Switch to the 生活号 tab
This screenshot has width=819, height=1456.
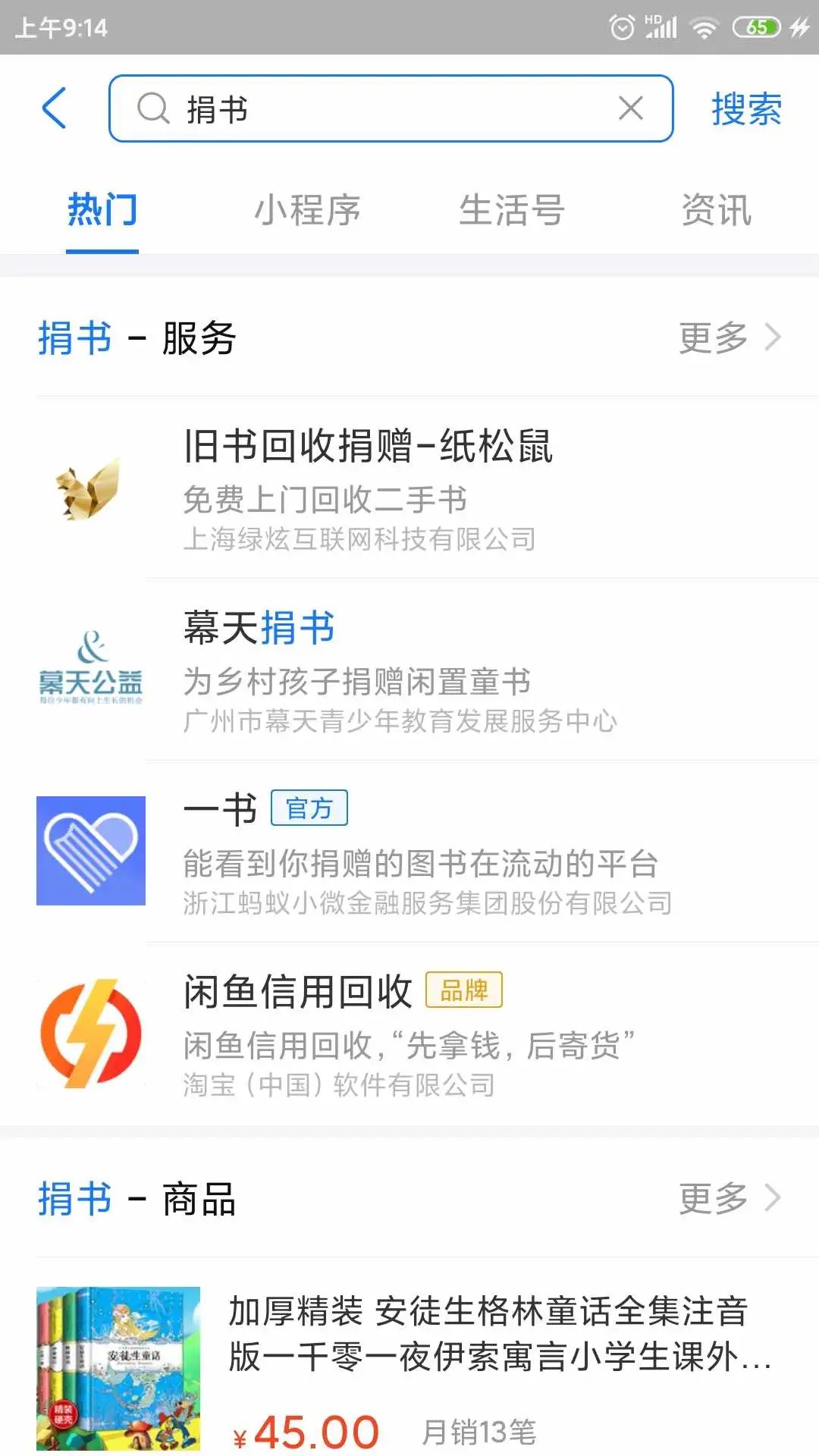coord(512,210)
